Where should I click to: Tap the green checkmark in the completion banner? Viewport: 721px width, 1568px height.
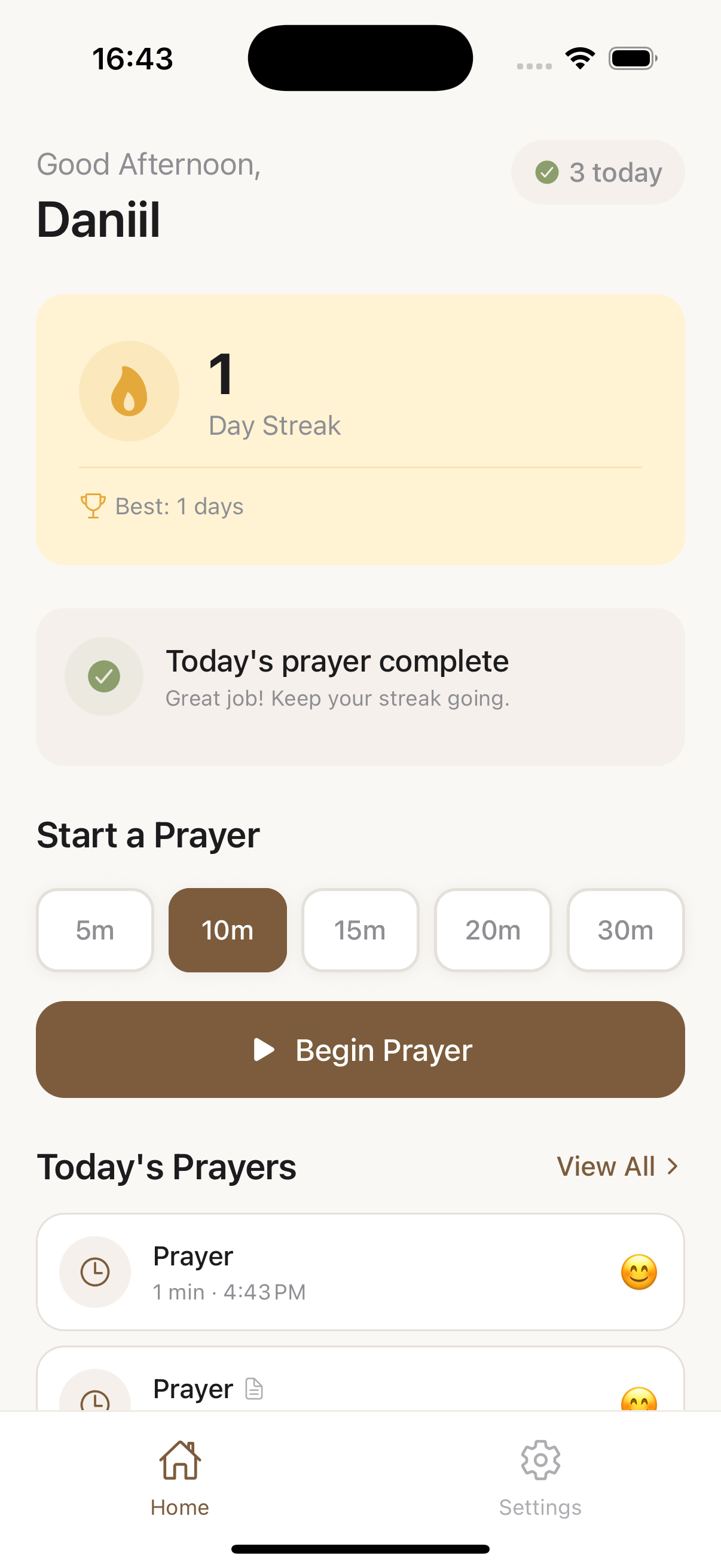tap(104, 676)
